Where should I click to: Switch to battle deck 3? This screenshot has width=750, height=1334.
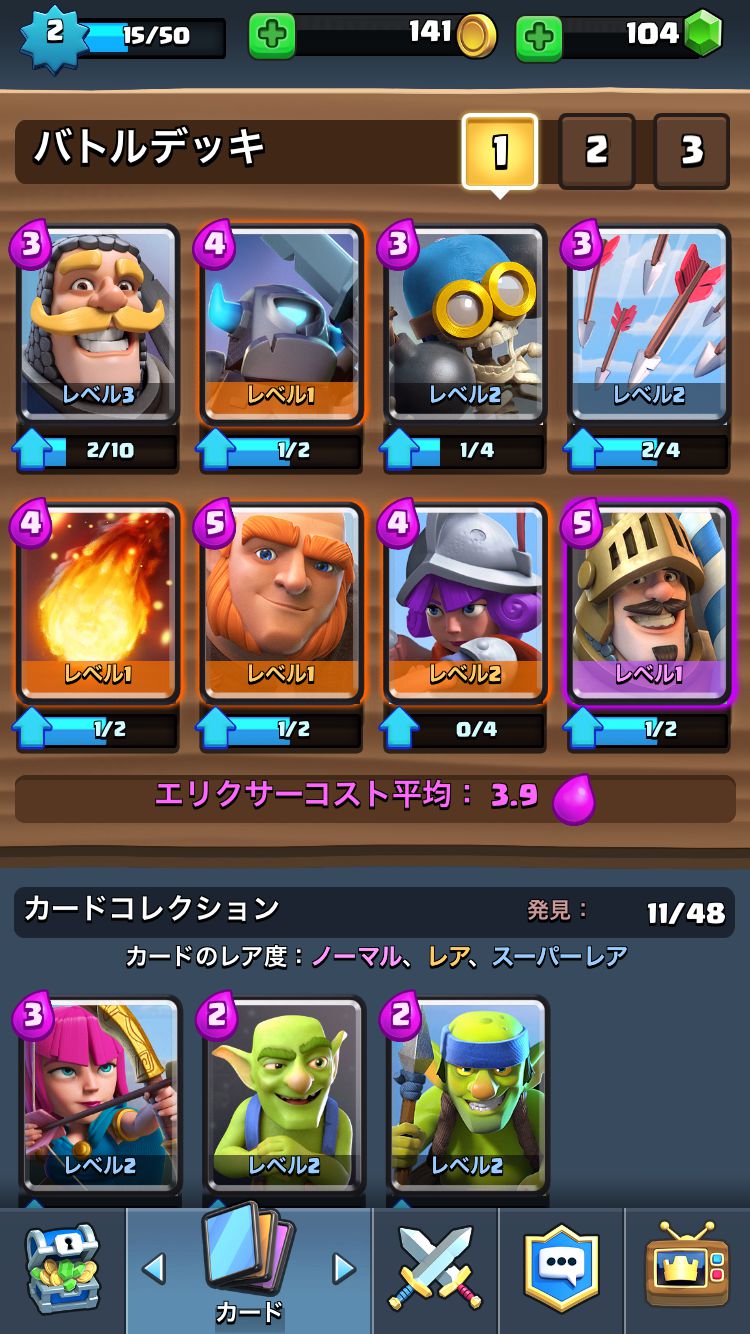691,151
